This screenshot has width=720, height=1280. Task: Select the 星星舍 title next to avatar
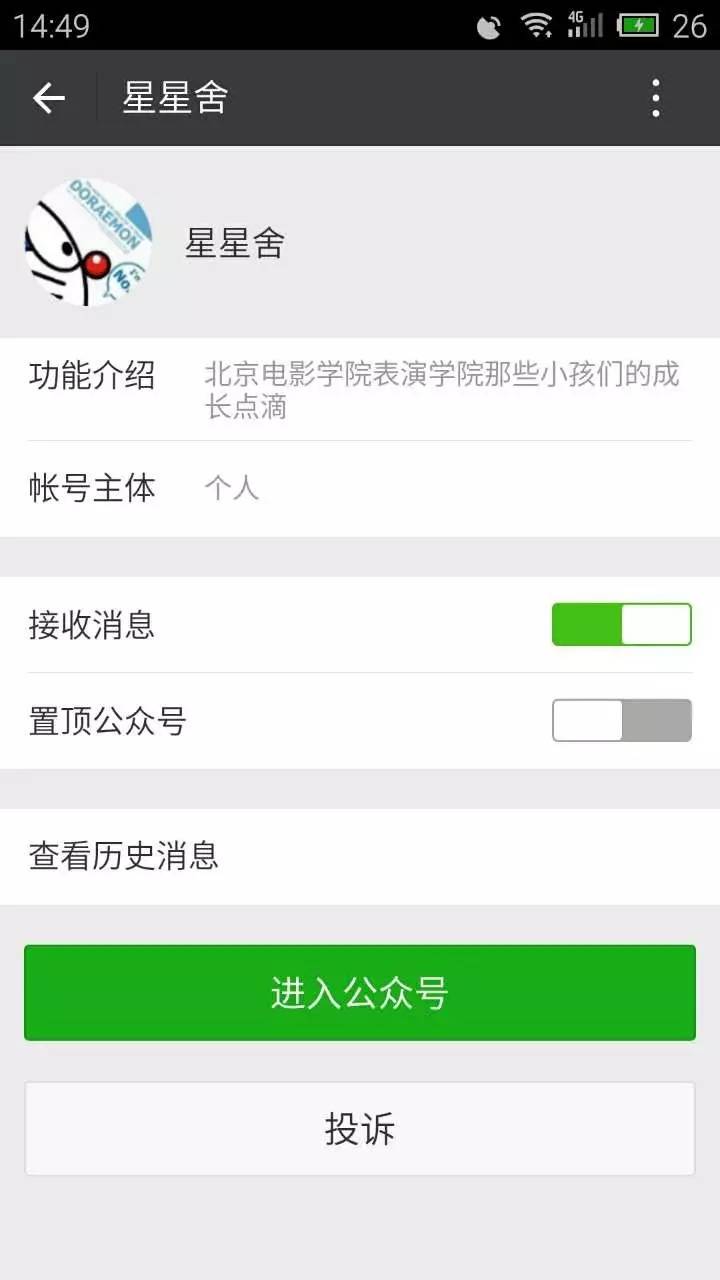[x=235, y=243]
